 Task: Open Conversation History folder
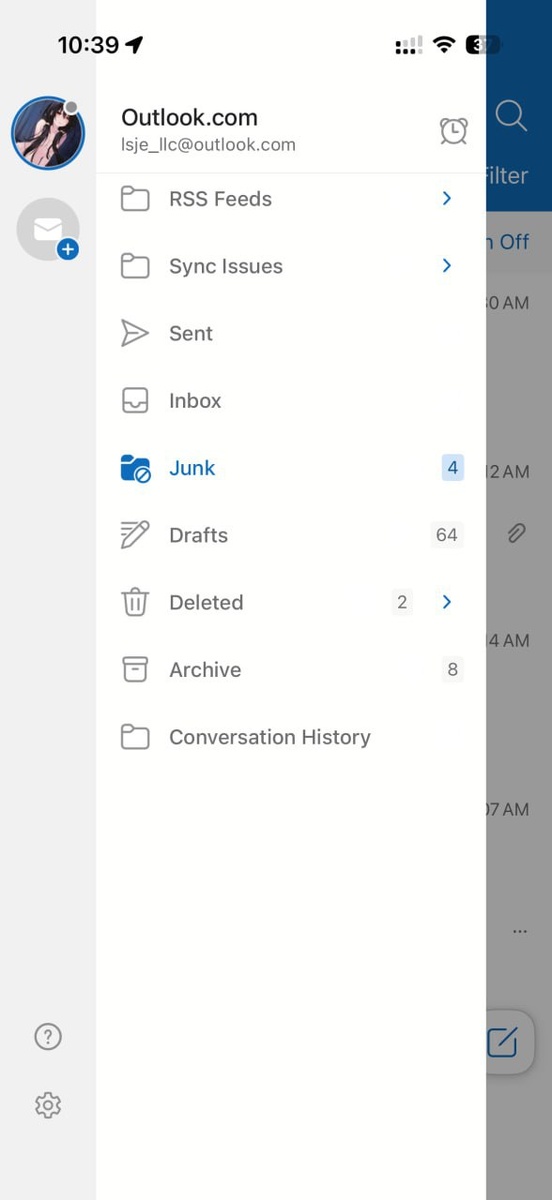click(x=291, y=737)
